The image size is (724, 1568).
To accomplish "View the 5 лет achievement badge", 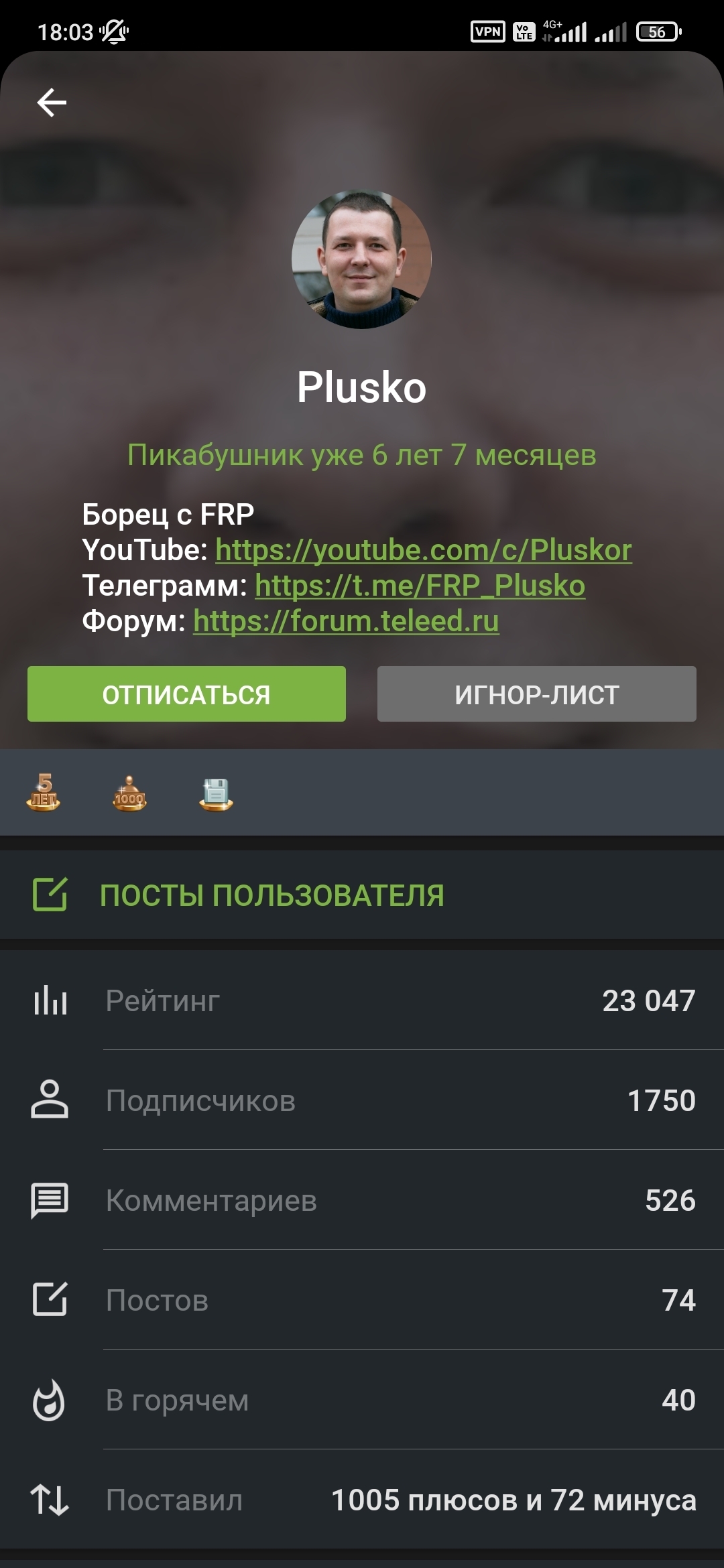I will 44,793.
